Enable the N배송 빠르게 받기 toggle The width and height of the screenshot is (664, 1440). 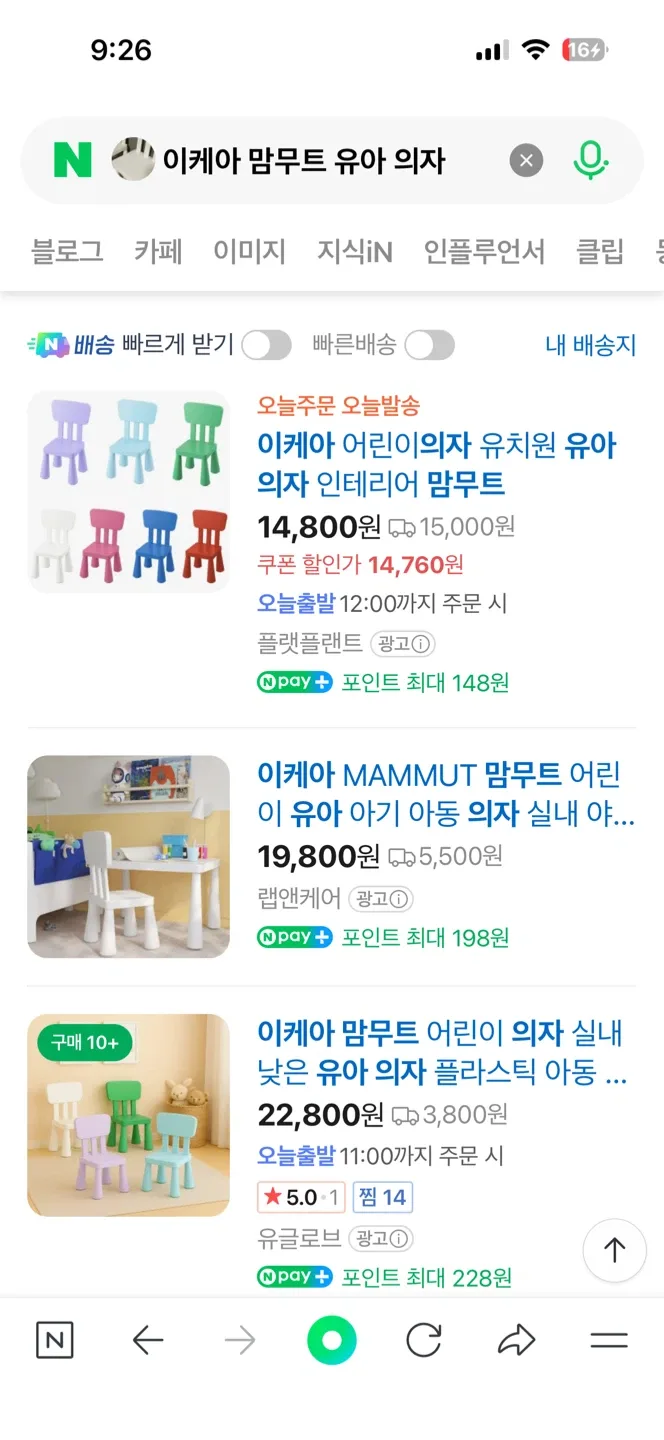tap(266, 346)
